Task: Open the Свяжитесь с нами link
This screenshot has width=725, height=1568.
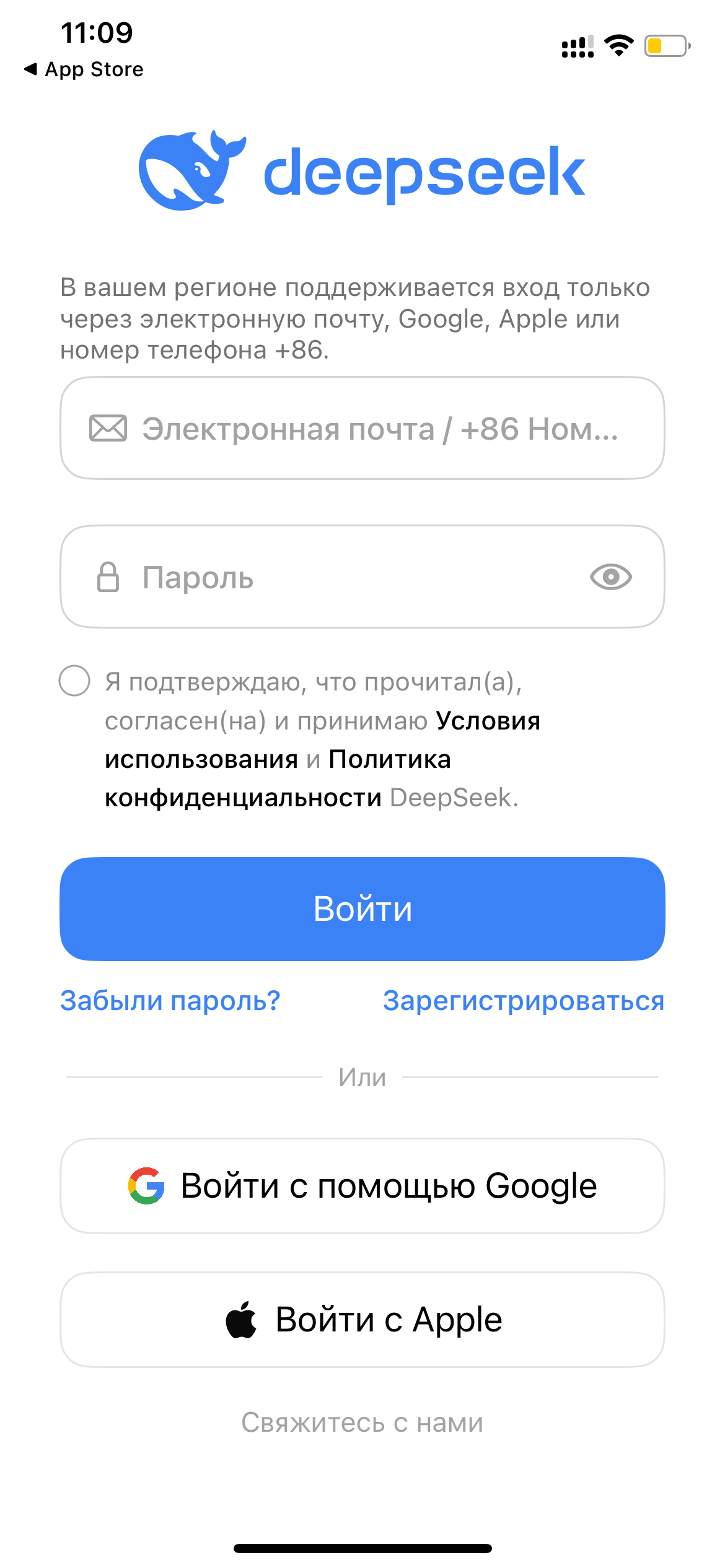Action: 362,1422
